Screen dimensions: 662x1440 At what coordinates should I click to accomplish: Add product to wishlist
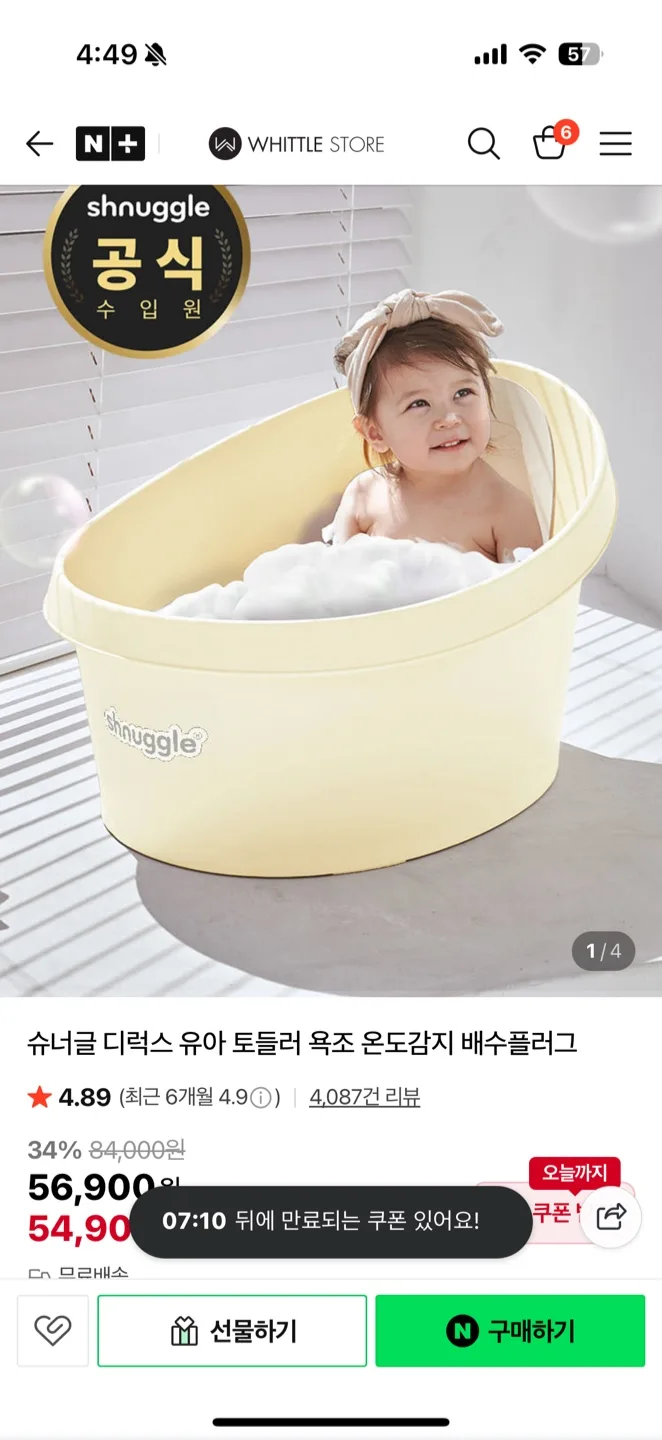coord(53,1330)
